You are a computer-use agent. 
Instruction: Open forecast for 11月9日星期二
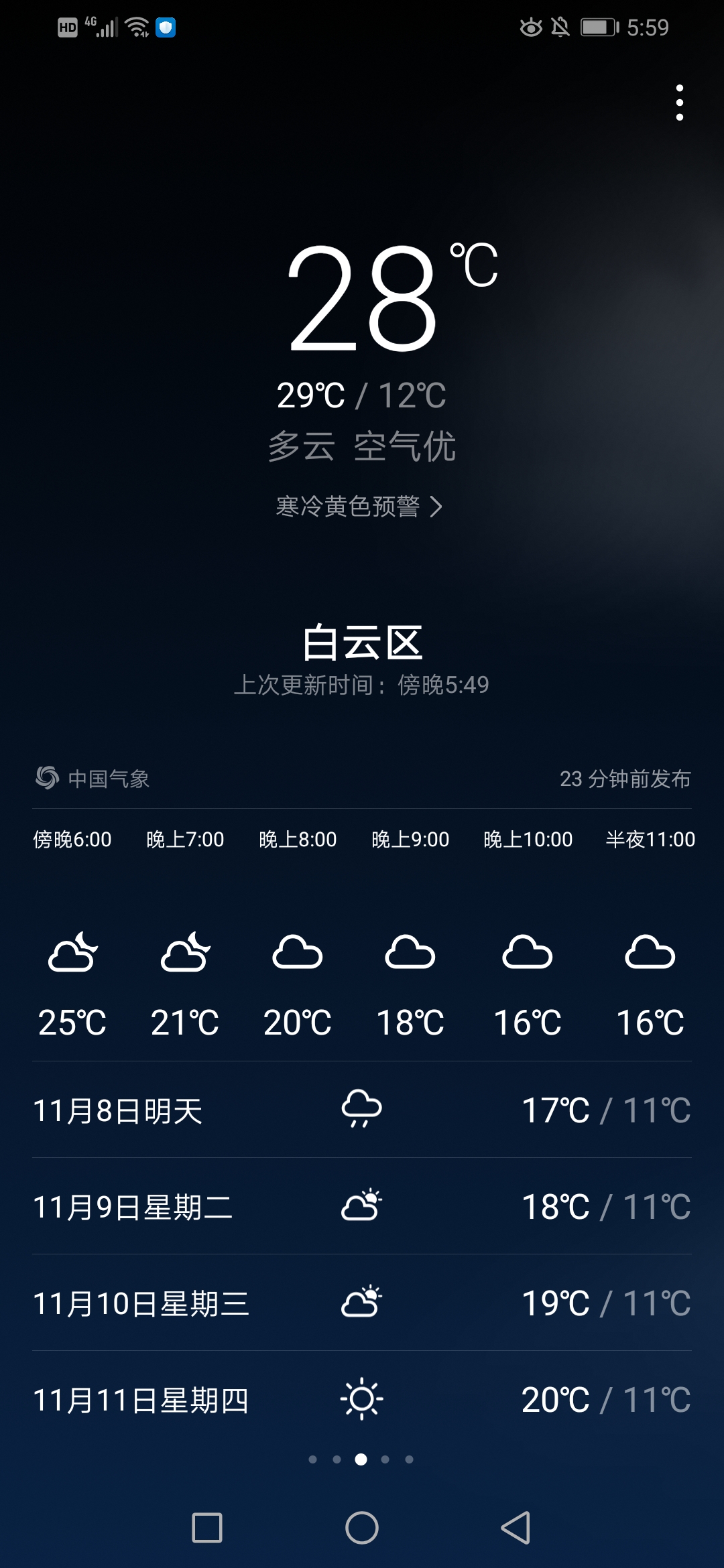tap(362, 1206)
